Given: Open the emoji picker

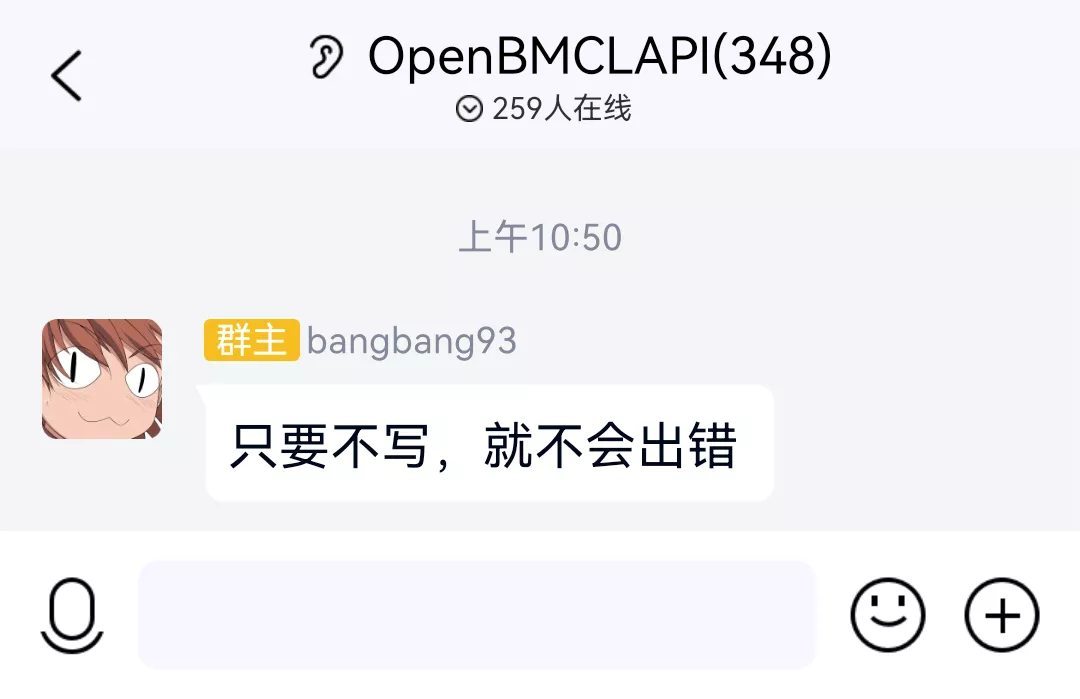Looking at the screenshot, I should click(x=887, y=615).
